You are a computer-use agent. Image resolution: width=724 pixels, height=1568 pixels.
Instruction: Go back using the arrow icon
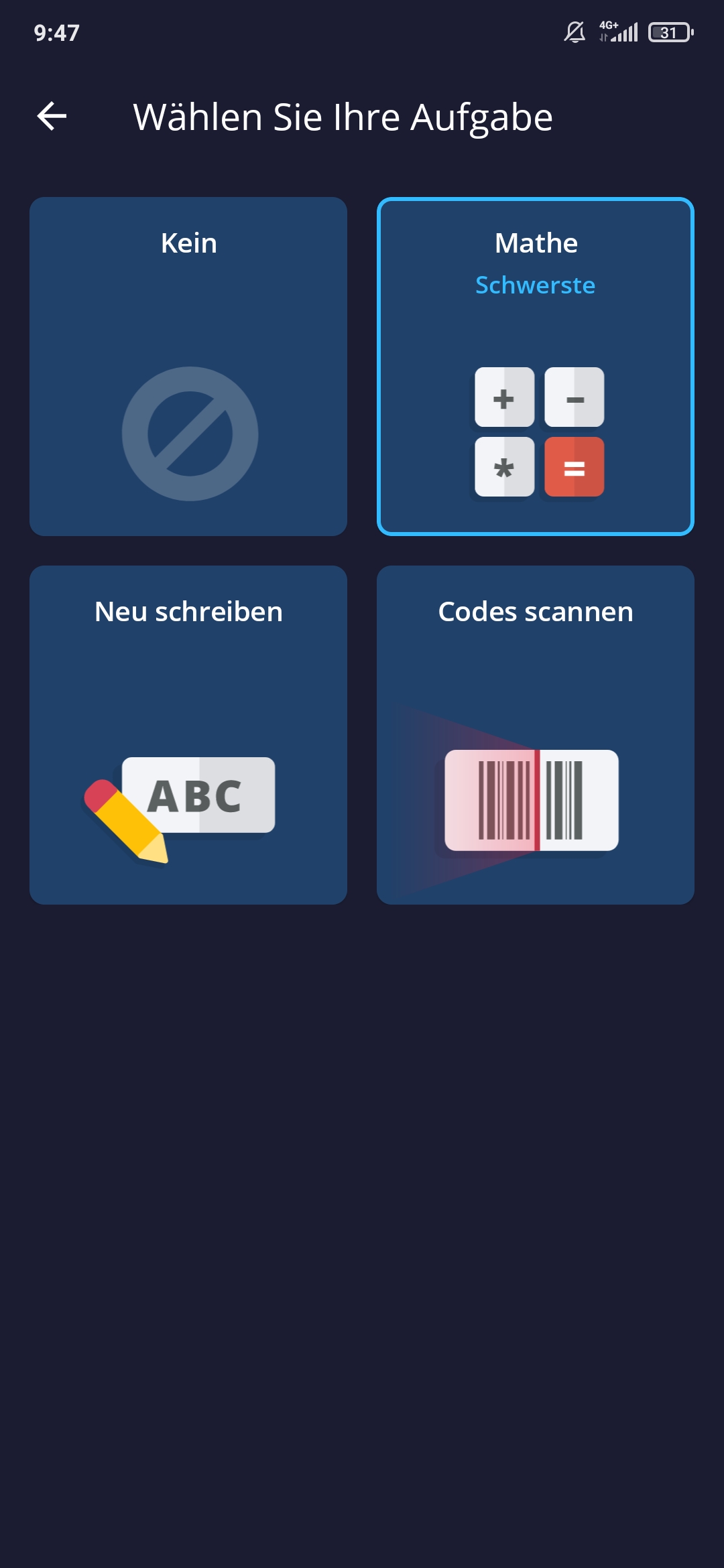tap(52, 117)
